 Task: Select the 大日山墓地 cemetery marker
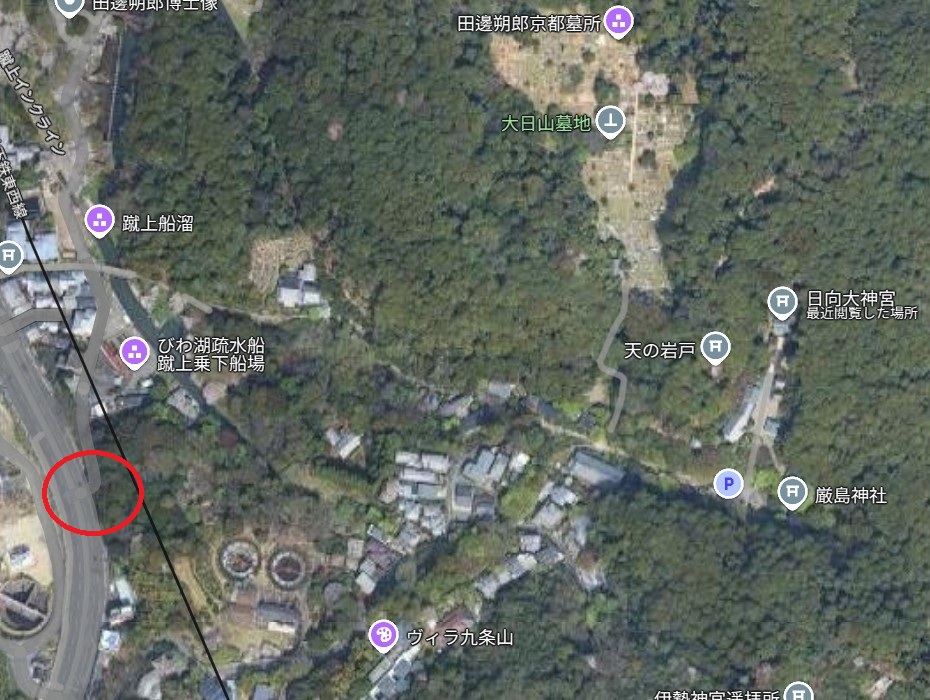point(611,122)
